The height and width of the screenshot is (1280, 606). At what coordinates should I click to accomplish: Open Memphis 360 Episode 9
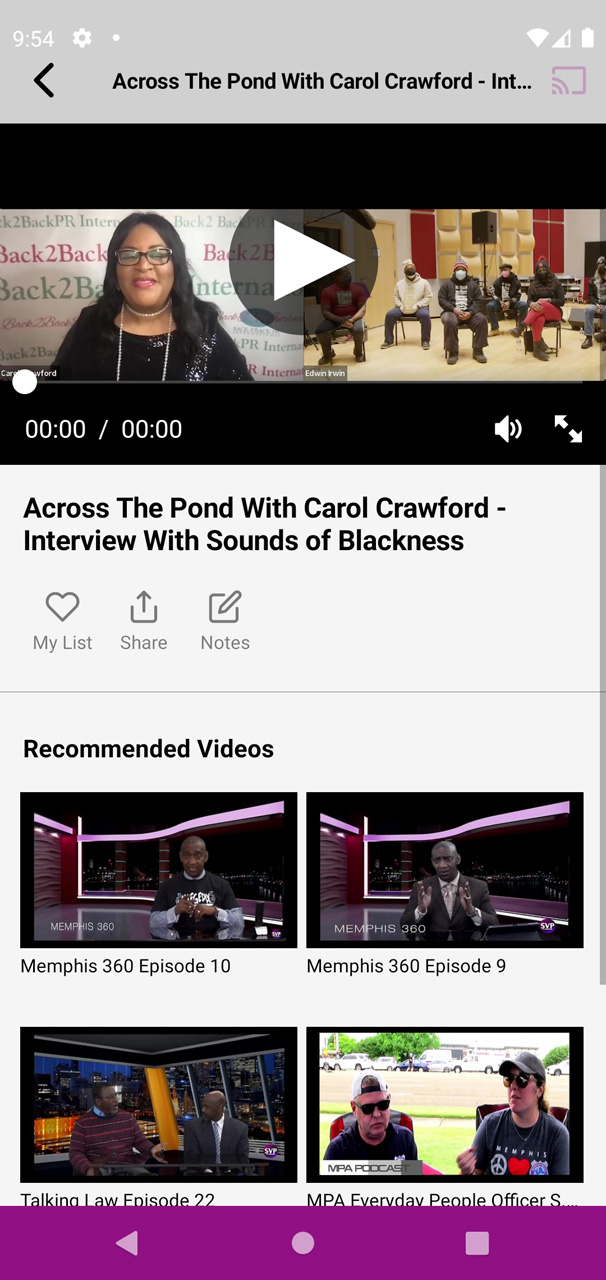click(x=444, y=870)
